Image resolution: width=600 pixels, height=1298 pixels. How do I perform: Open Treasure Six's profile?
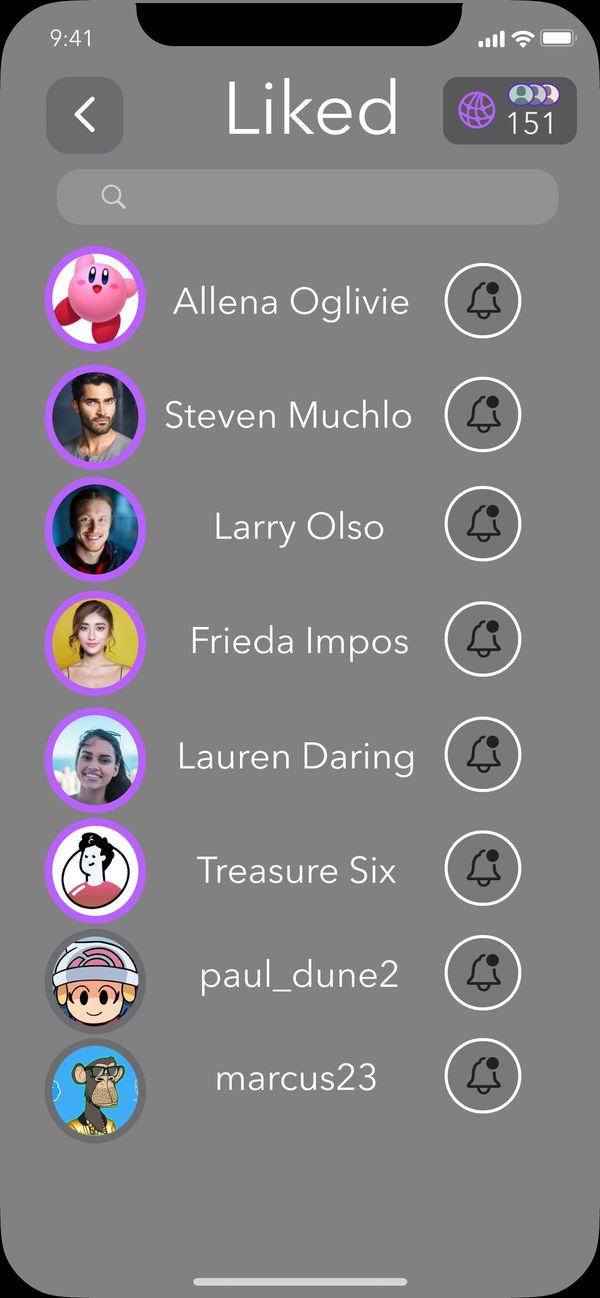click(x=96, y=871)
